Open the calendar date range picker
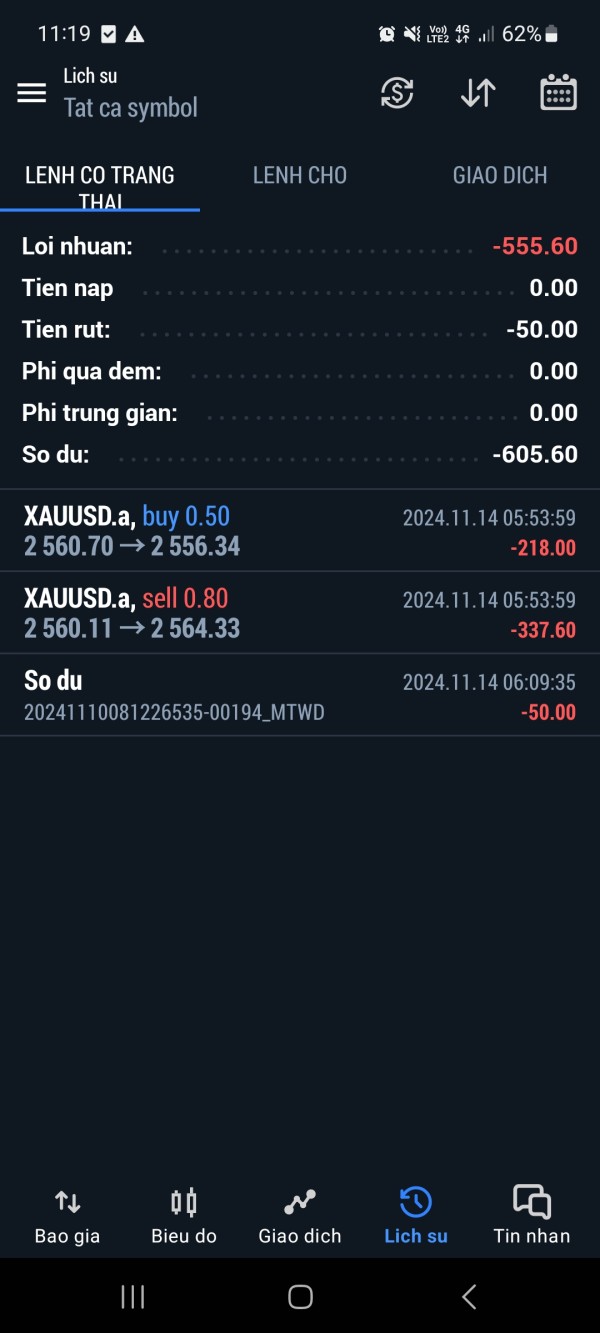Viewport: 600px width, 1333px height. pos(558,93)
